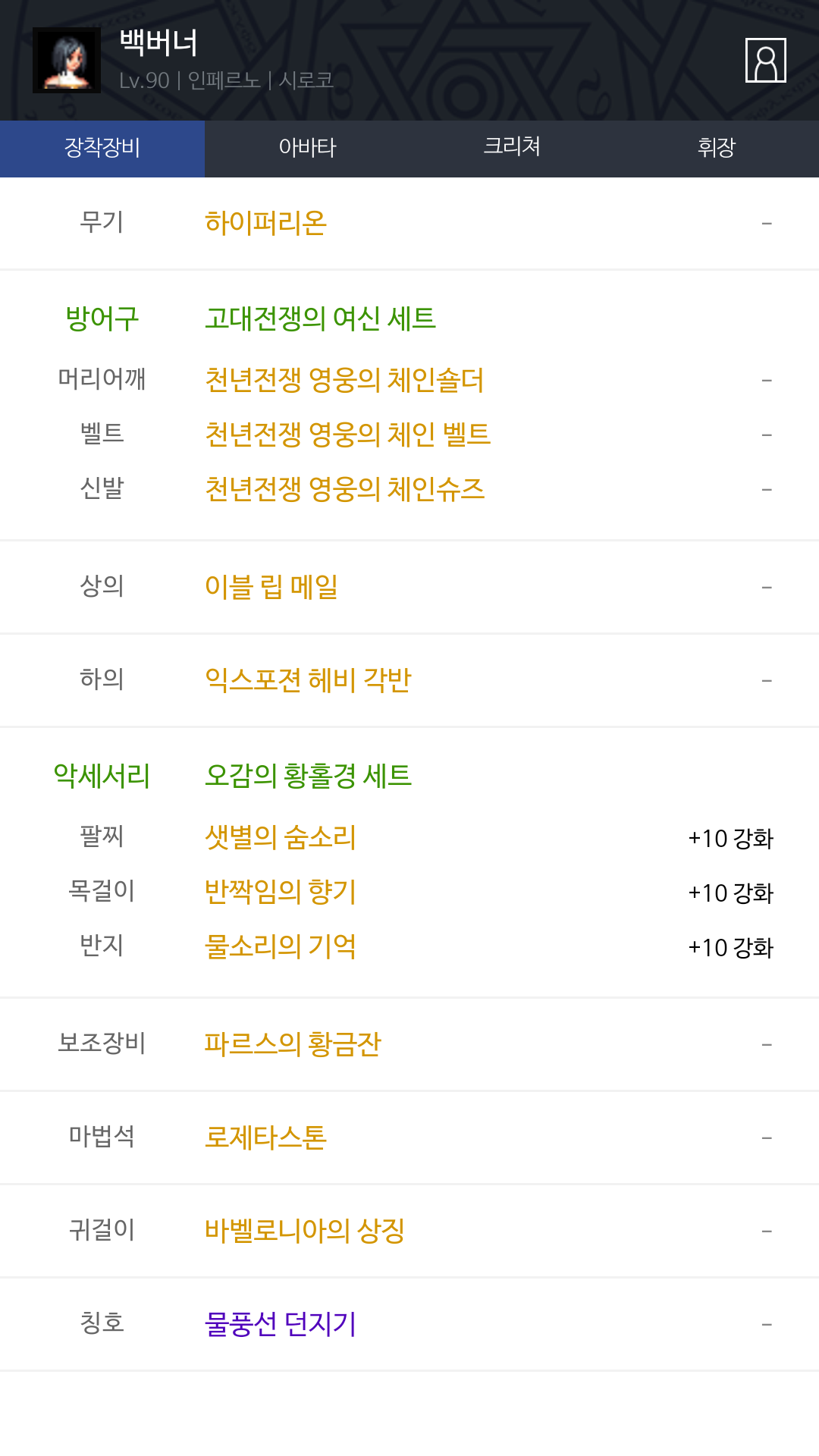View earring 바벨로니아의 상징
The width and height of the screenshot is (819, 1456).
[x=304, y=1231]
